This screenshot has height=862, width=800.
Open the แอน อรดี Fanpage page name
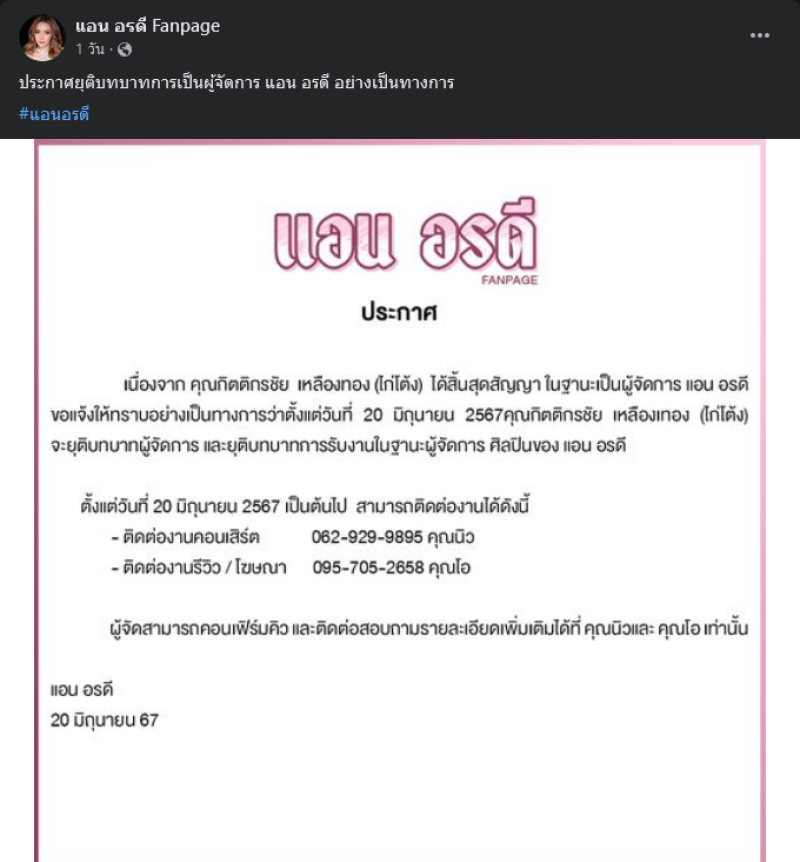pyautogui.click(x=147, y=26)
